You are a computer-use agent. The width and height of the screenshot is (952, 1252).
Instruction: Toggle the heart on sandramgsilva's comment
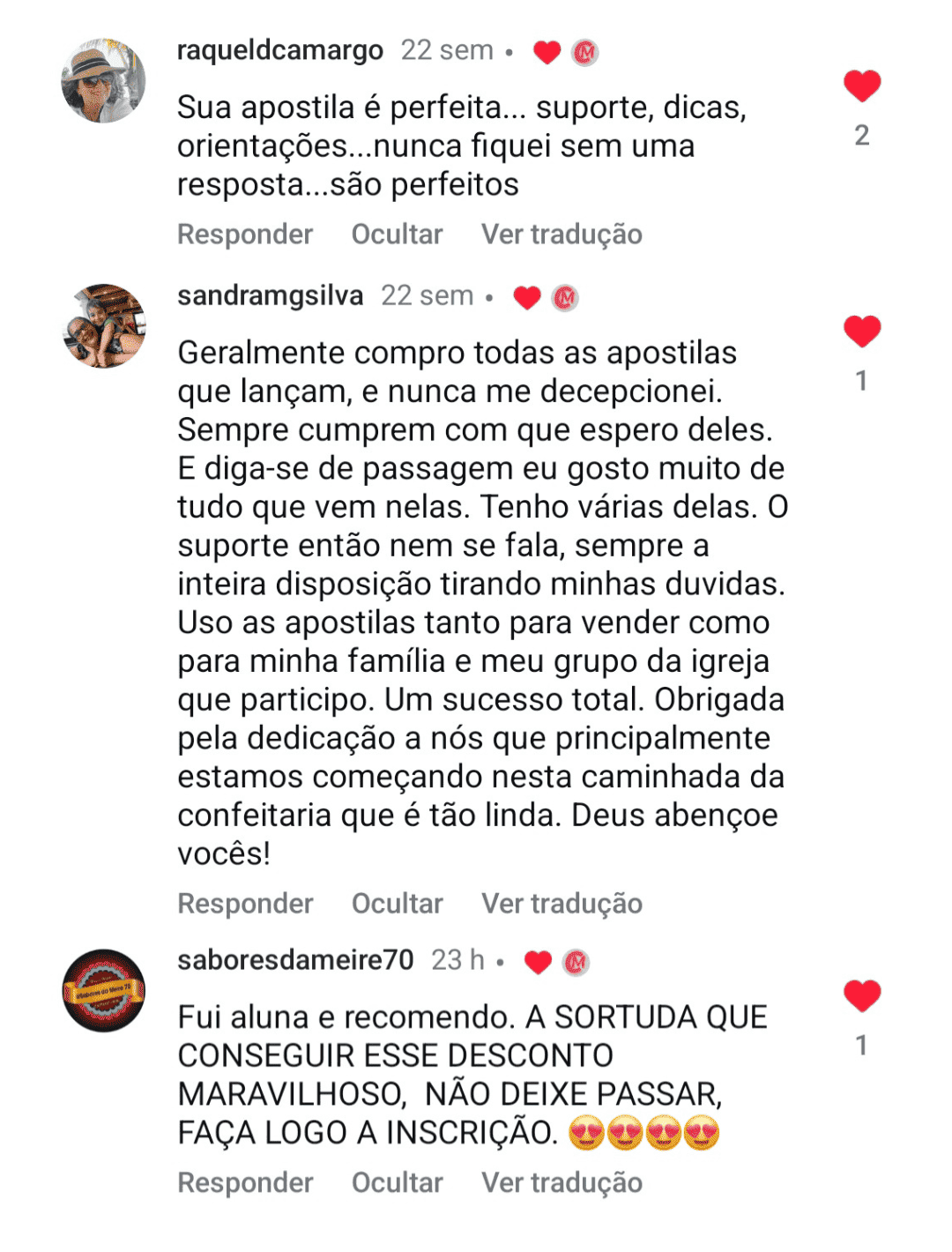point(861,332)
